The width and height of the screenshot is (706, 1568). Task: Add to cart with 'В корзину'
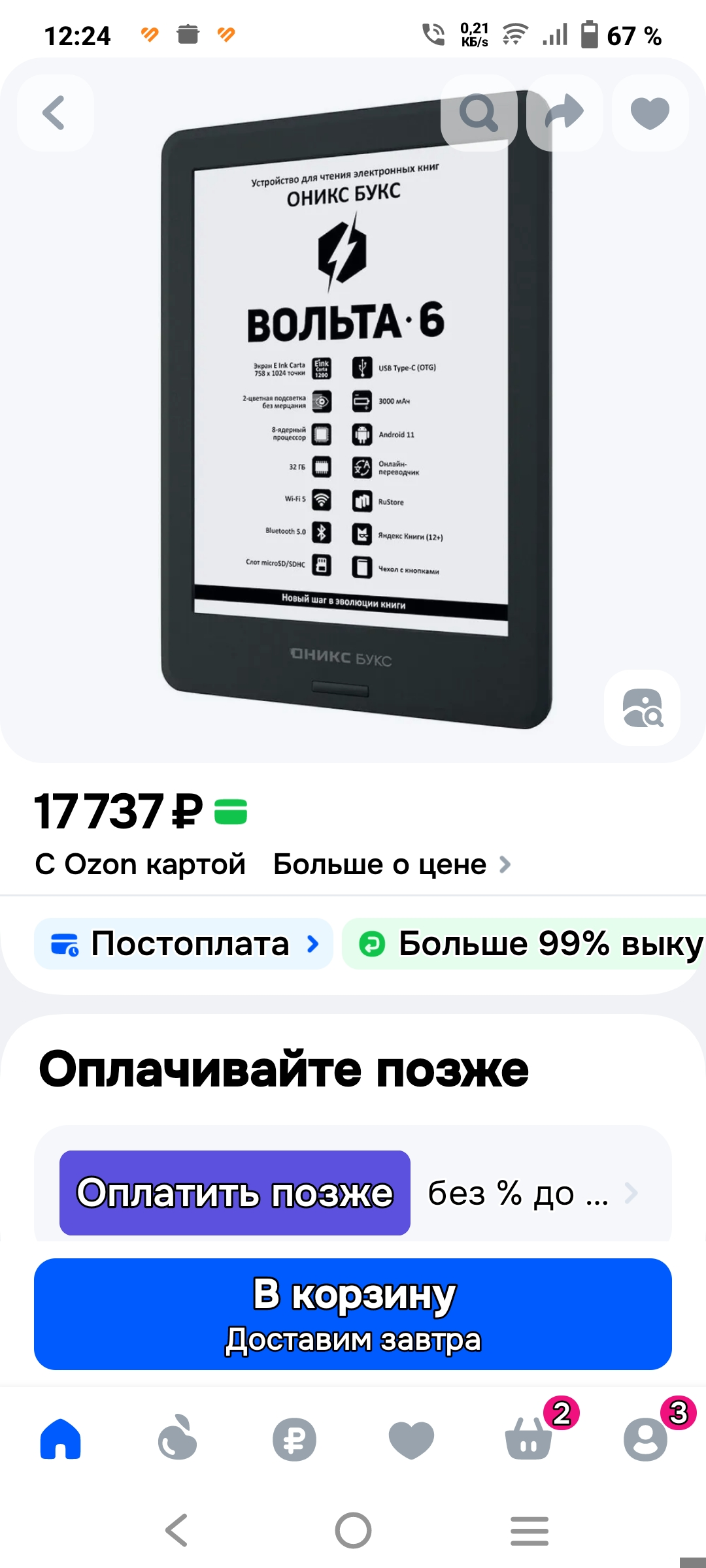click(x=353, y=1314)
